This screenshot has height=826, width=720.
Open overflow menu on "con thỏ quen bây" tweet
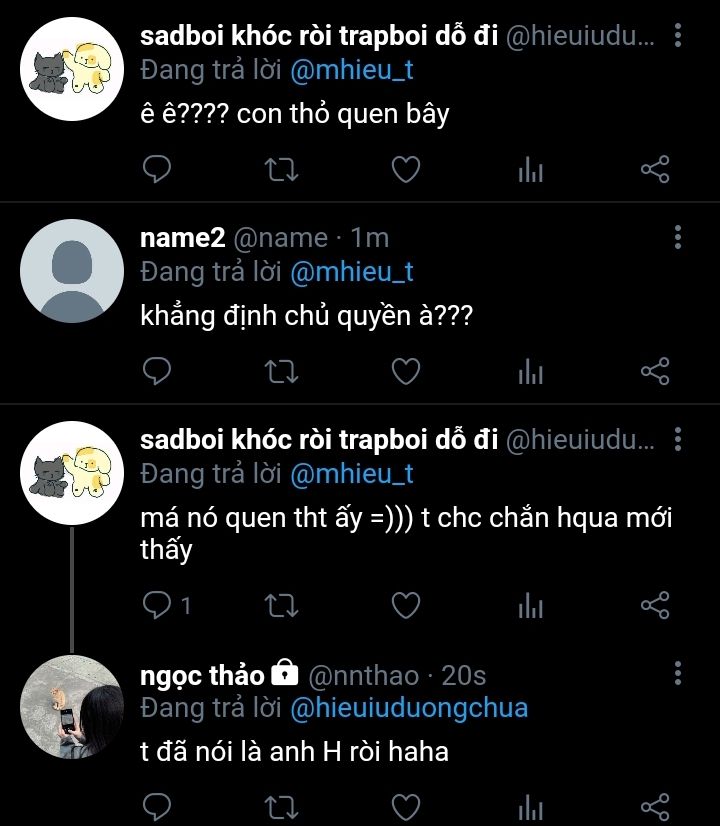[678, 37]
